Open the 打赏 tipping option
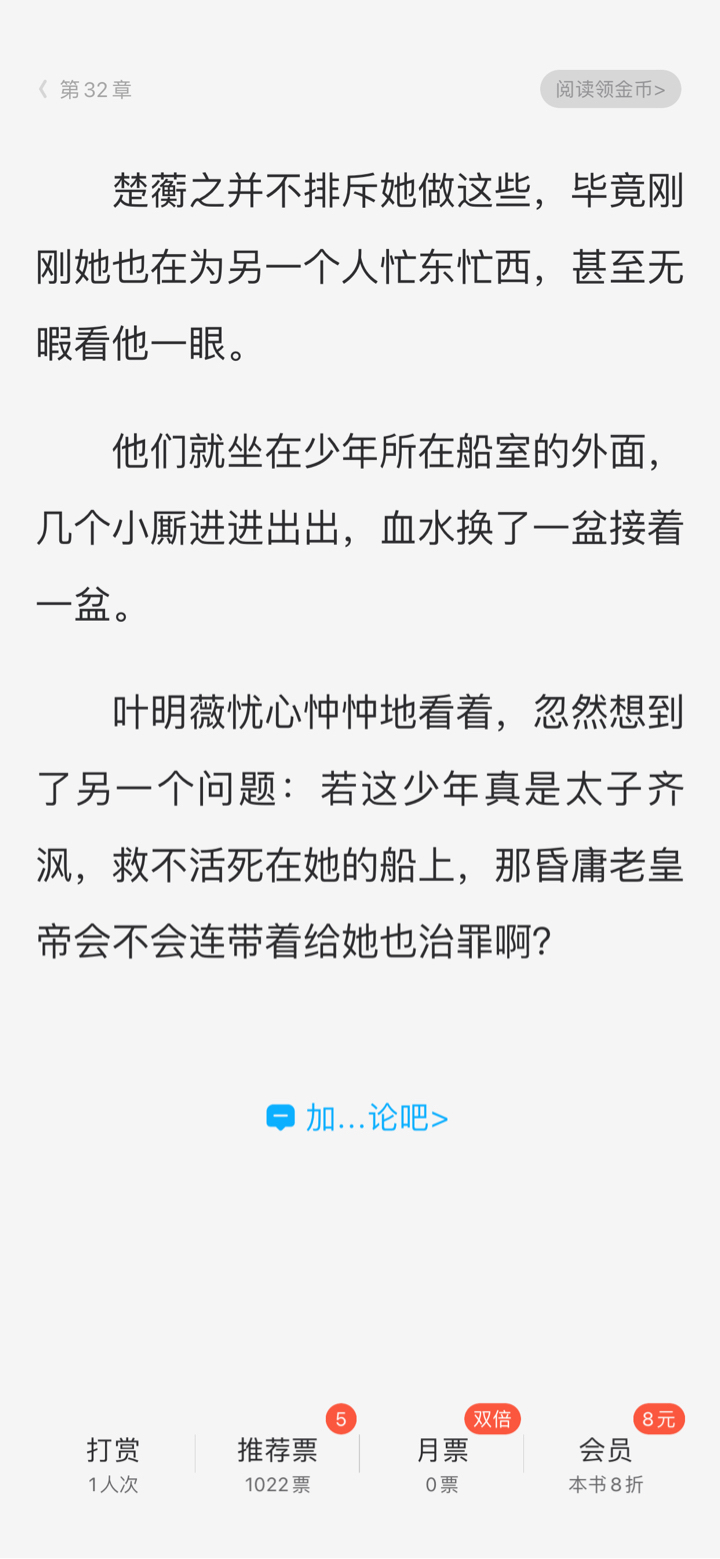Image resolution: width=720 pixels, height=1559 pixels. [x=113, y=1462]
